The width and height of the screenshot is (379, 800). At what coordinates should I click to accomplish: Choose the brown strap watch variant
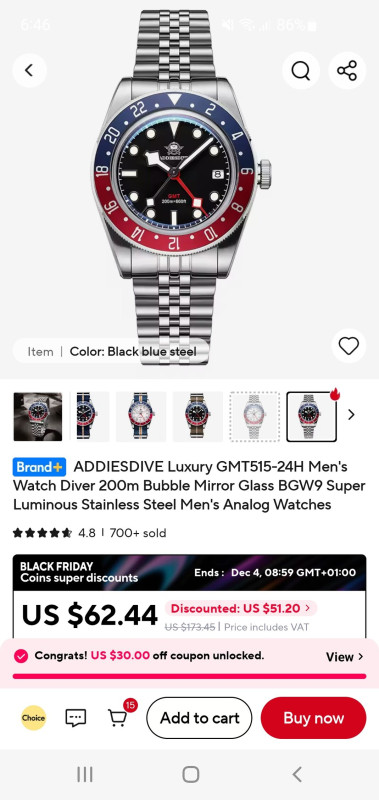click(197, 416)
